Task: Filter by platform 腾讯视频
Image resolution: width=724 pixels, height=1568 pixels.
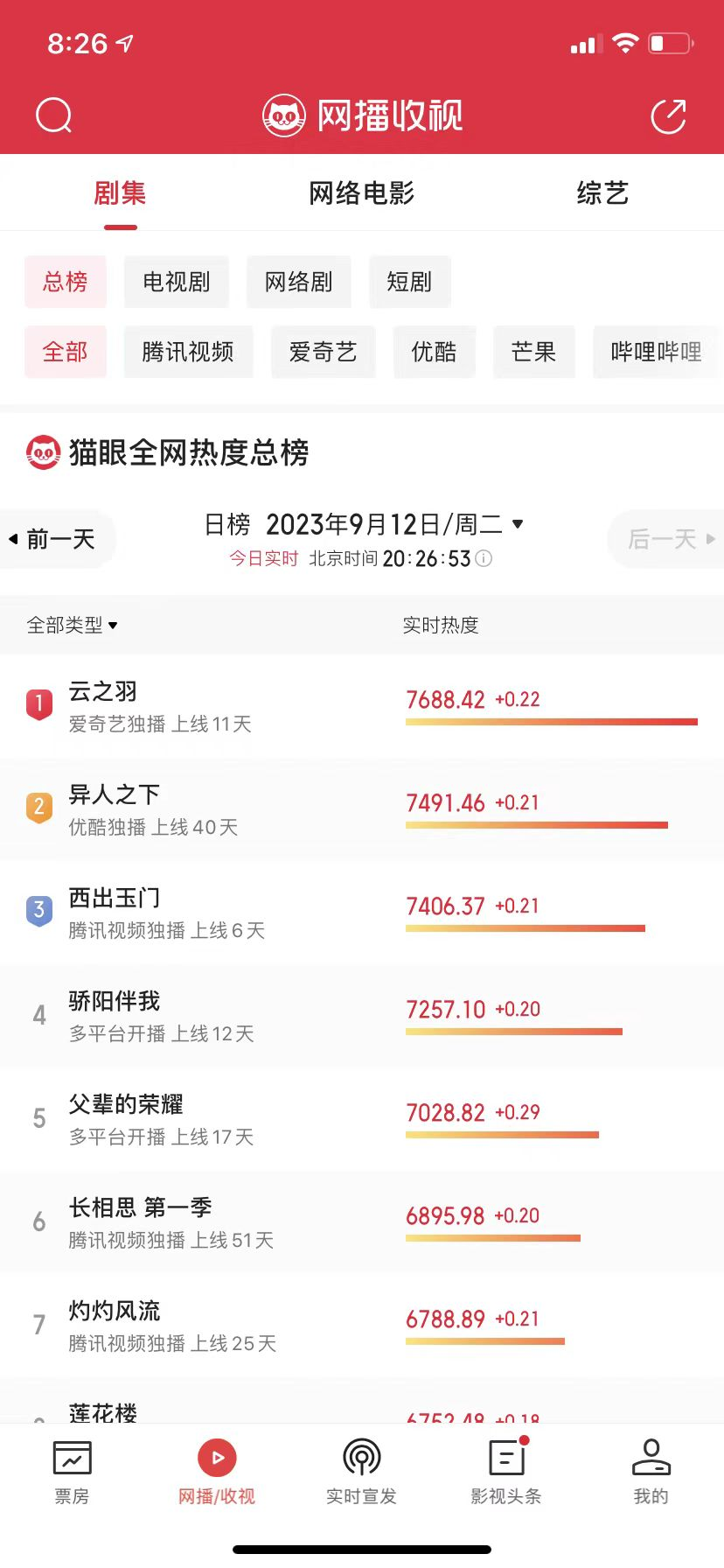Action: 188,352
